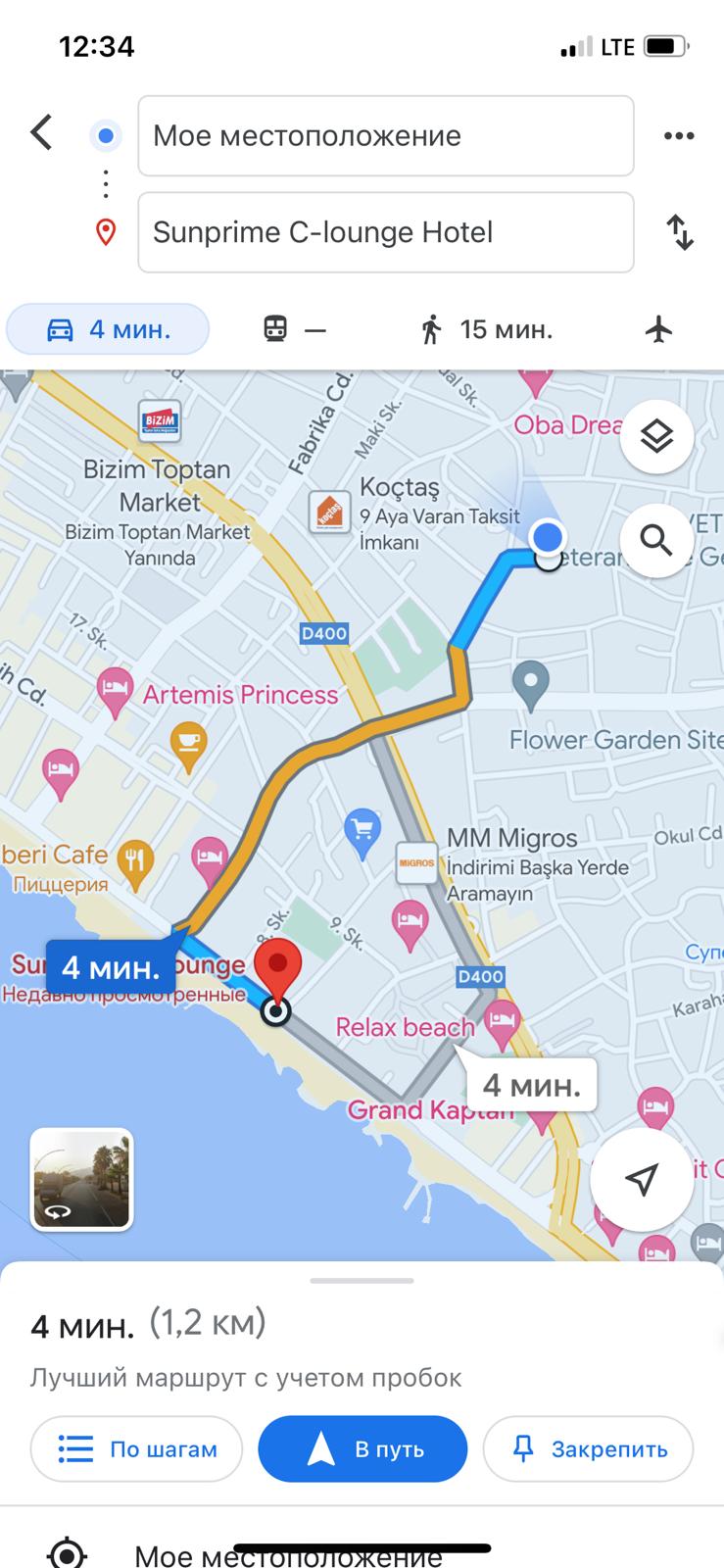Show the step-by-step directions
This screenshot has height=1568, width=724.
coord(136,1448)
